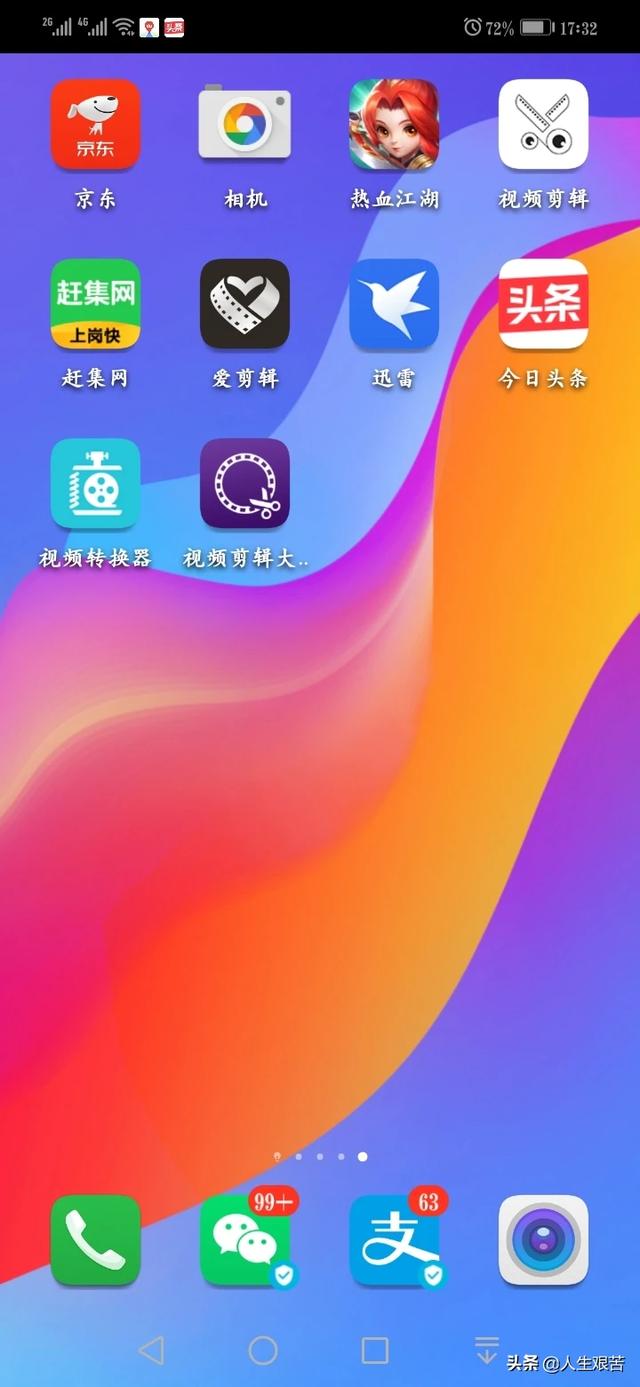640x1387 pixels.
Task: Tap the system back triangle button
Action: point(151,1351)
